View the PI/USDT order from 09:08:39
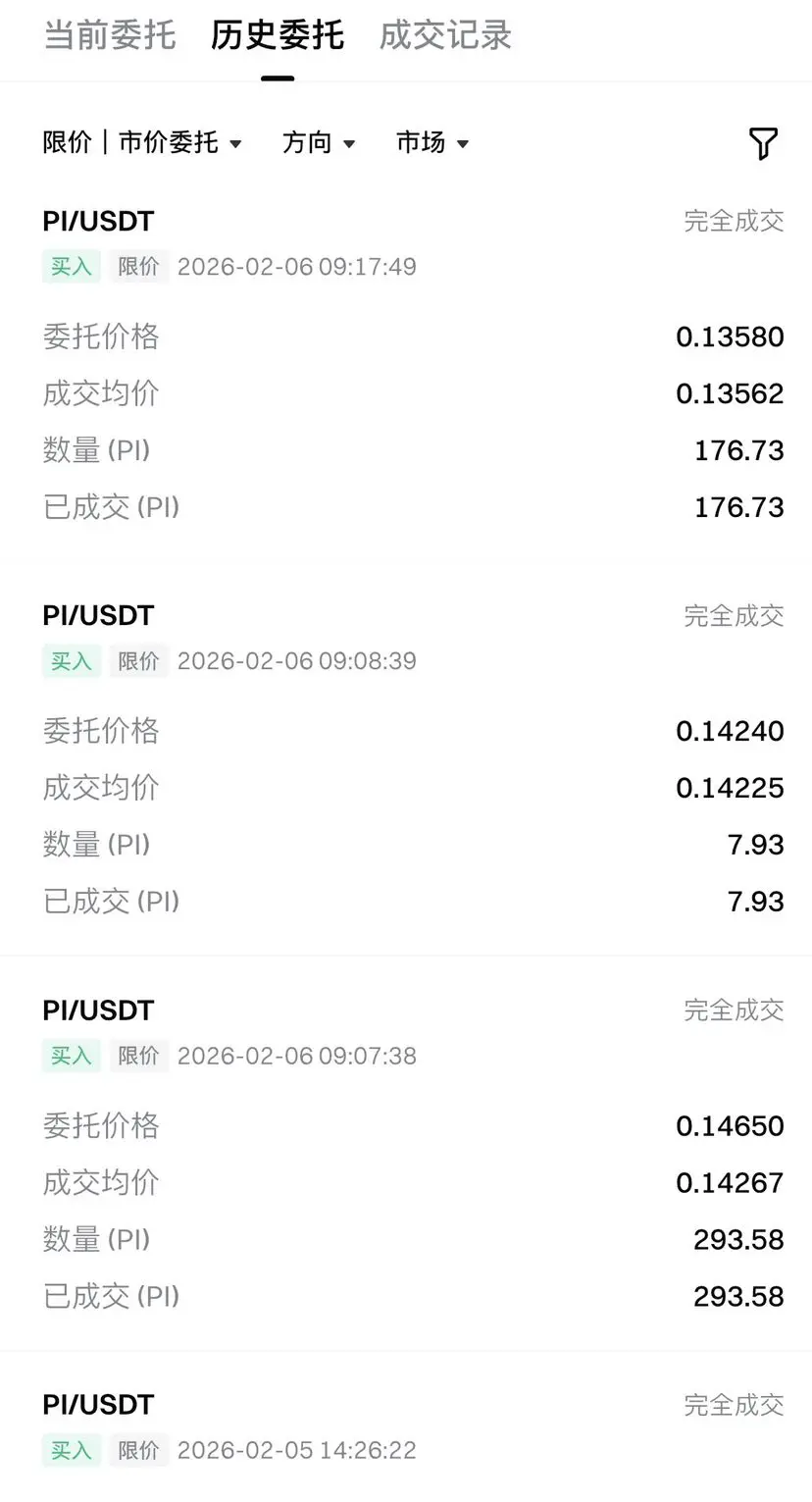Screen dimensions: 812x1502 98,616
